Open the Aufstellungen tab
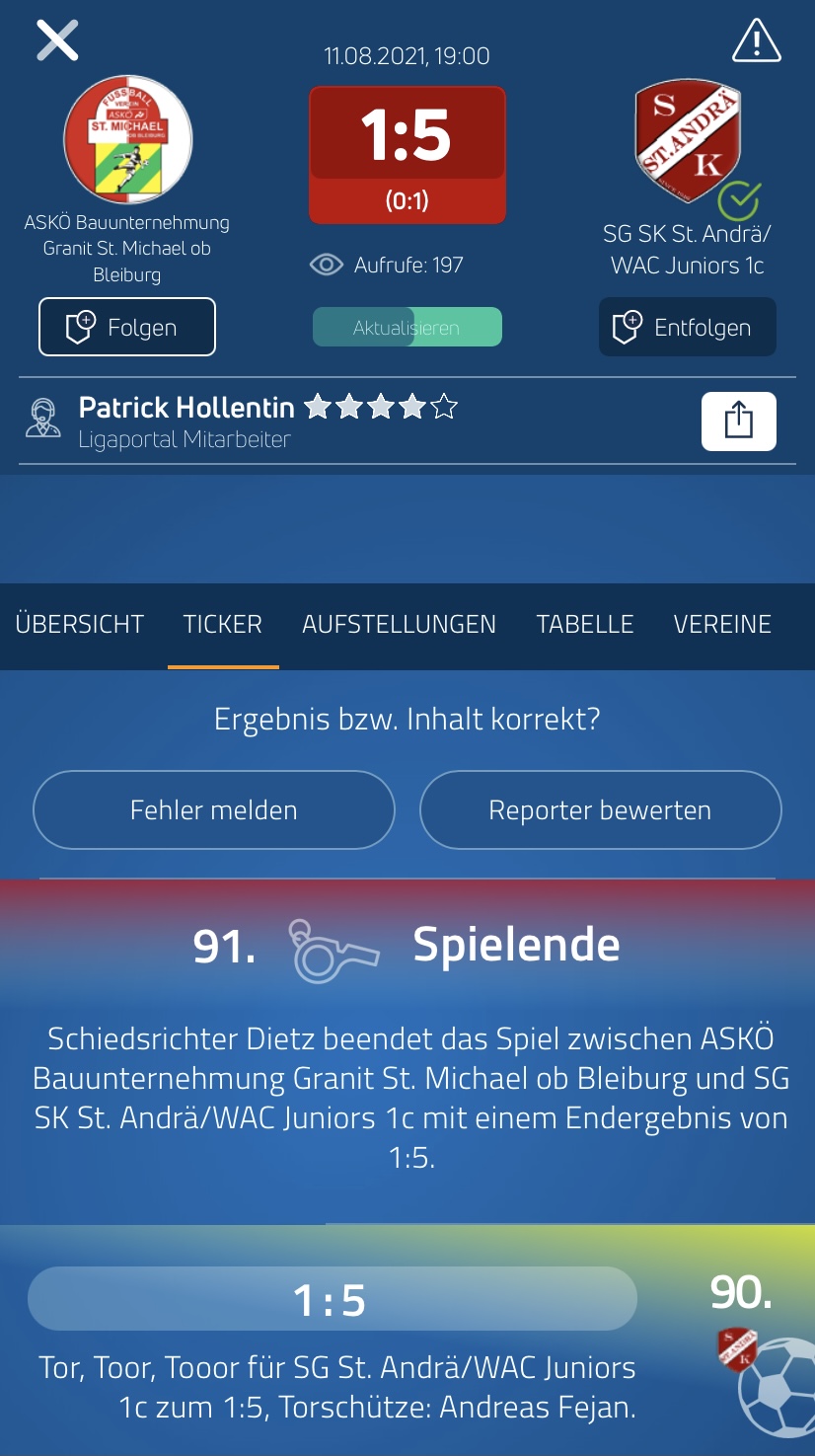Image resolution: width=815 pixels, height=1456 pixels. pos(400,624)
